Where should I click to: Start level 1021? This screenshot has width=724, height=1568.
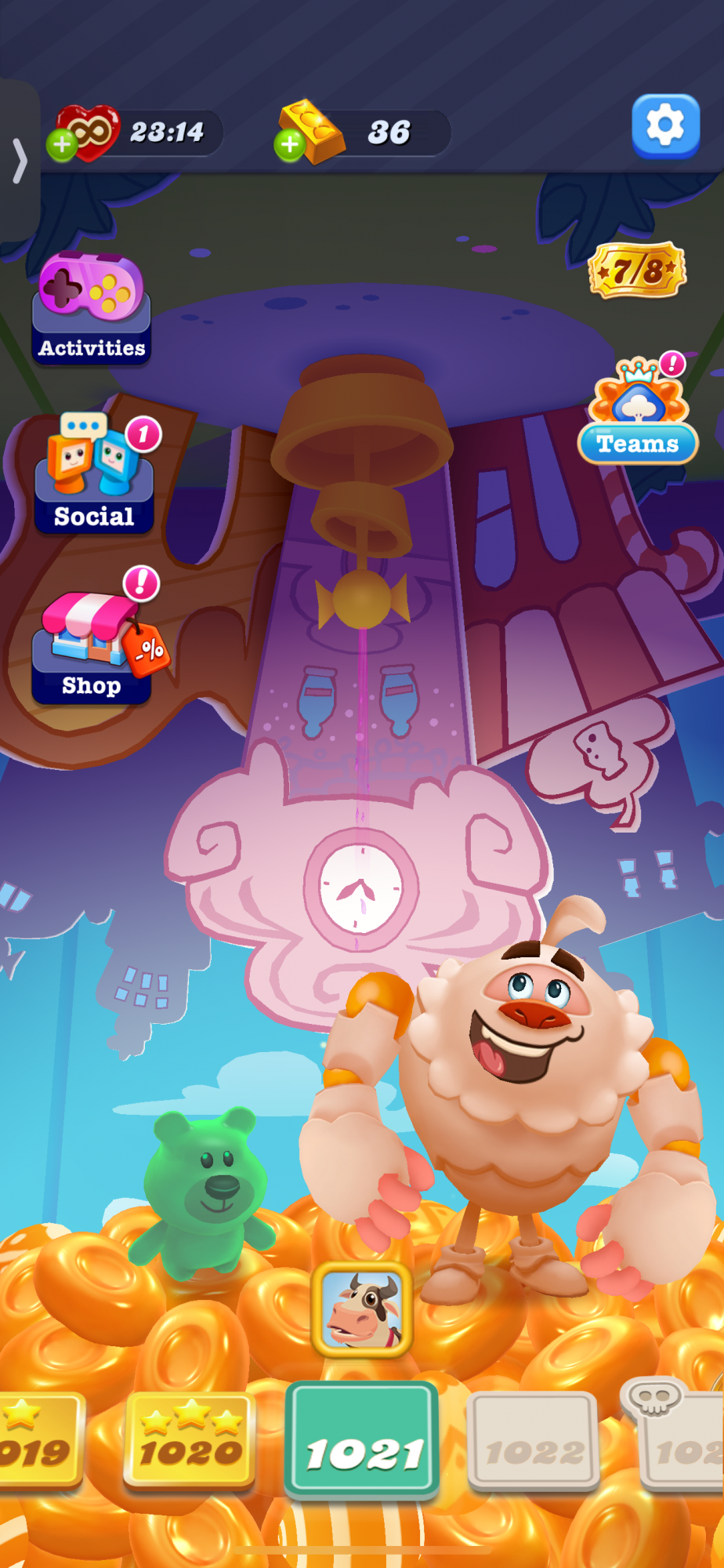coord(362,1439)
